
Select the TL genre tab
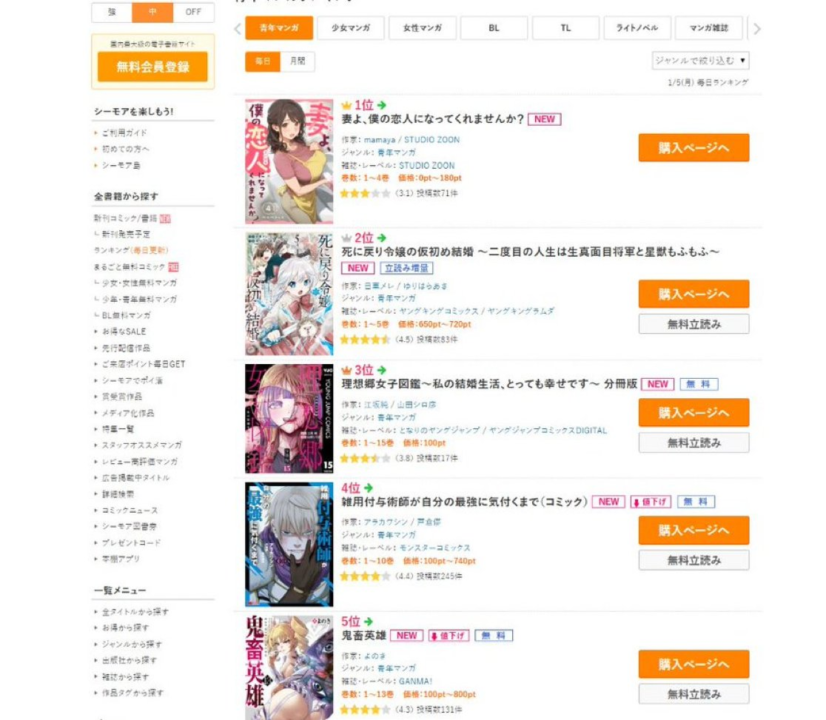point(564,28)
